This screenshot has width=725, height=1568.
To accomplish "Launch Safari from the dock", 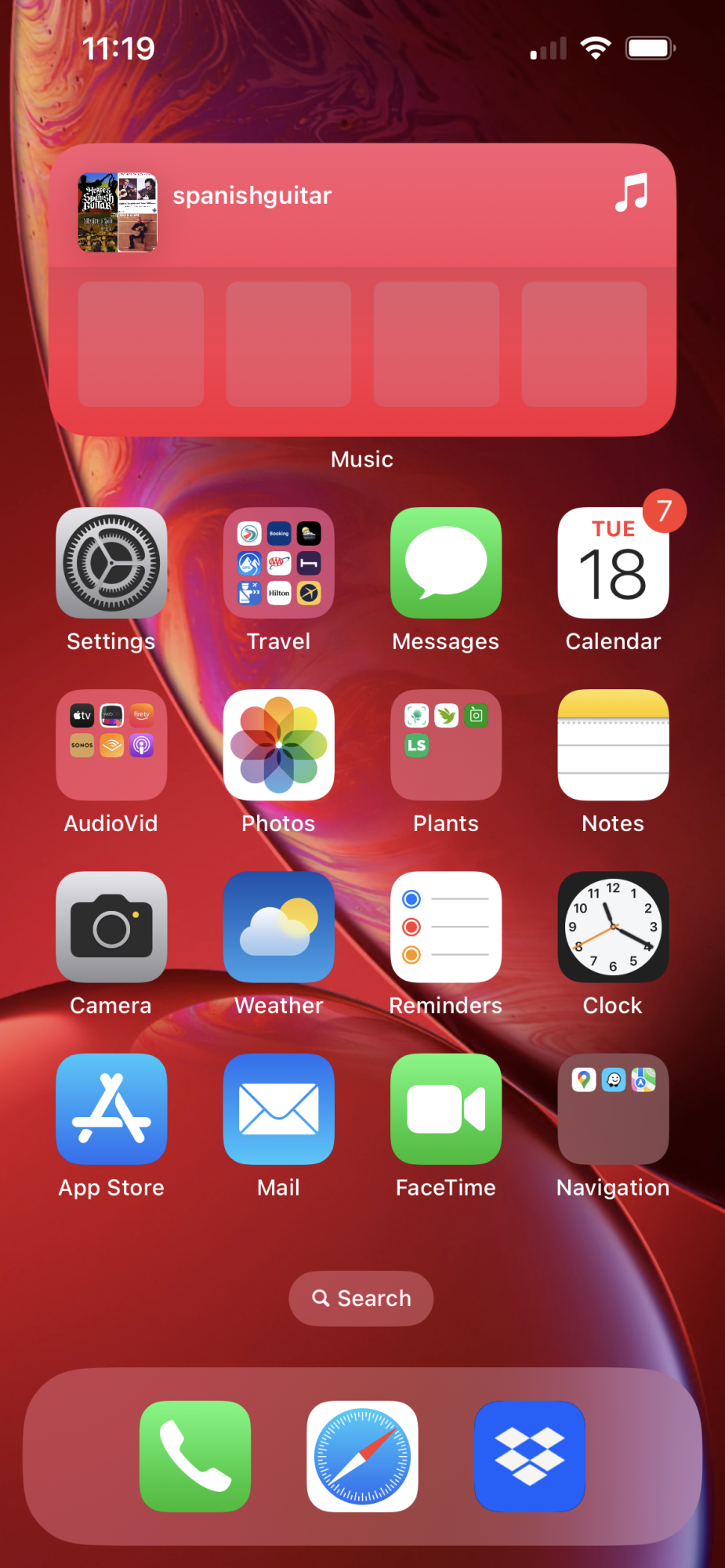I will point(362,1457).
